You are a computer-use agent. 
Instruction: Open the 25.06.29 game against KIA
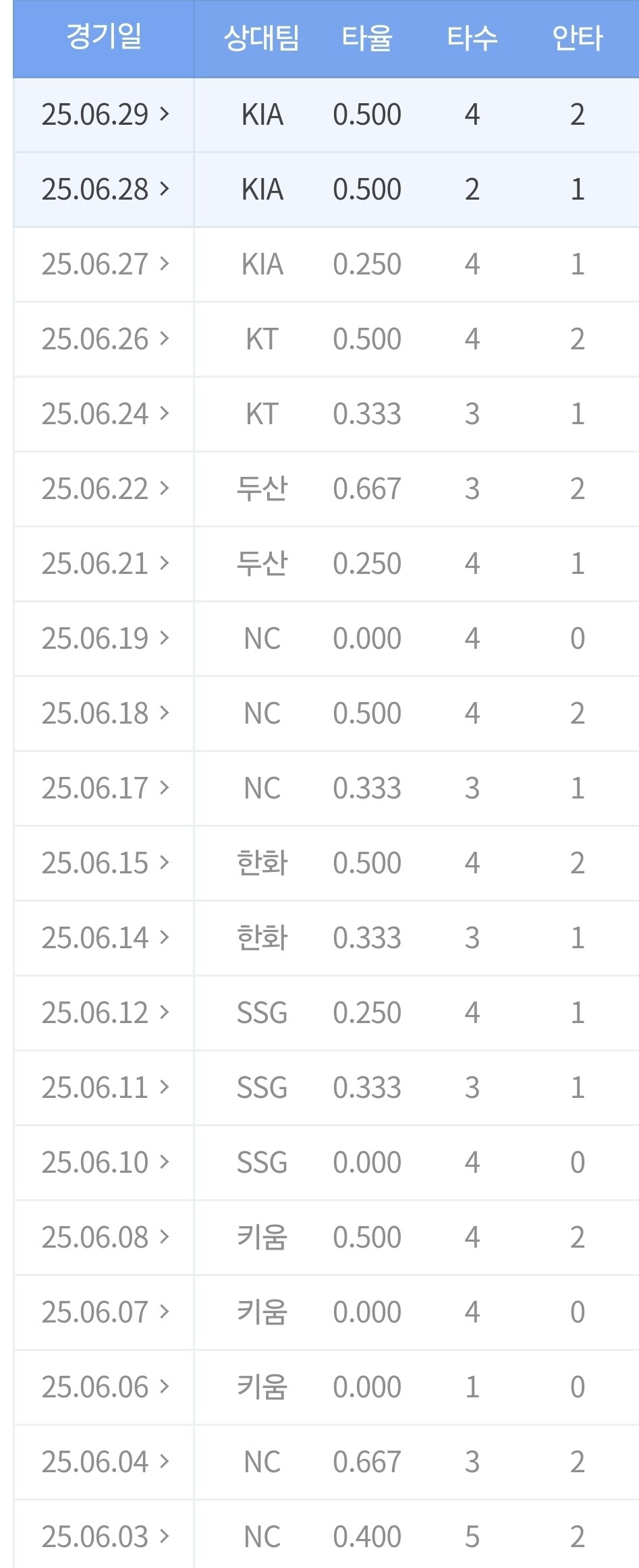coord(105,115)
